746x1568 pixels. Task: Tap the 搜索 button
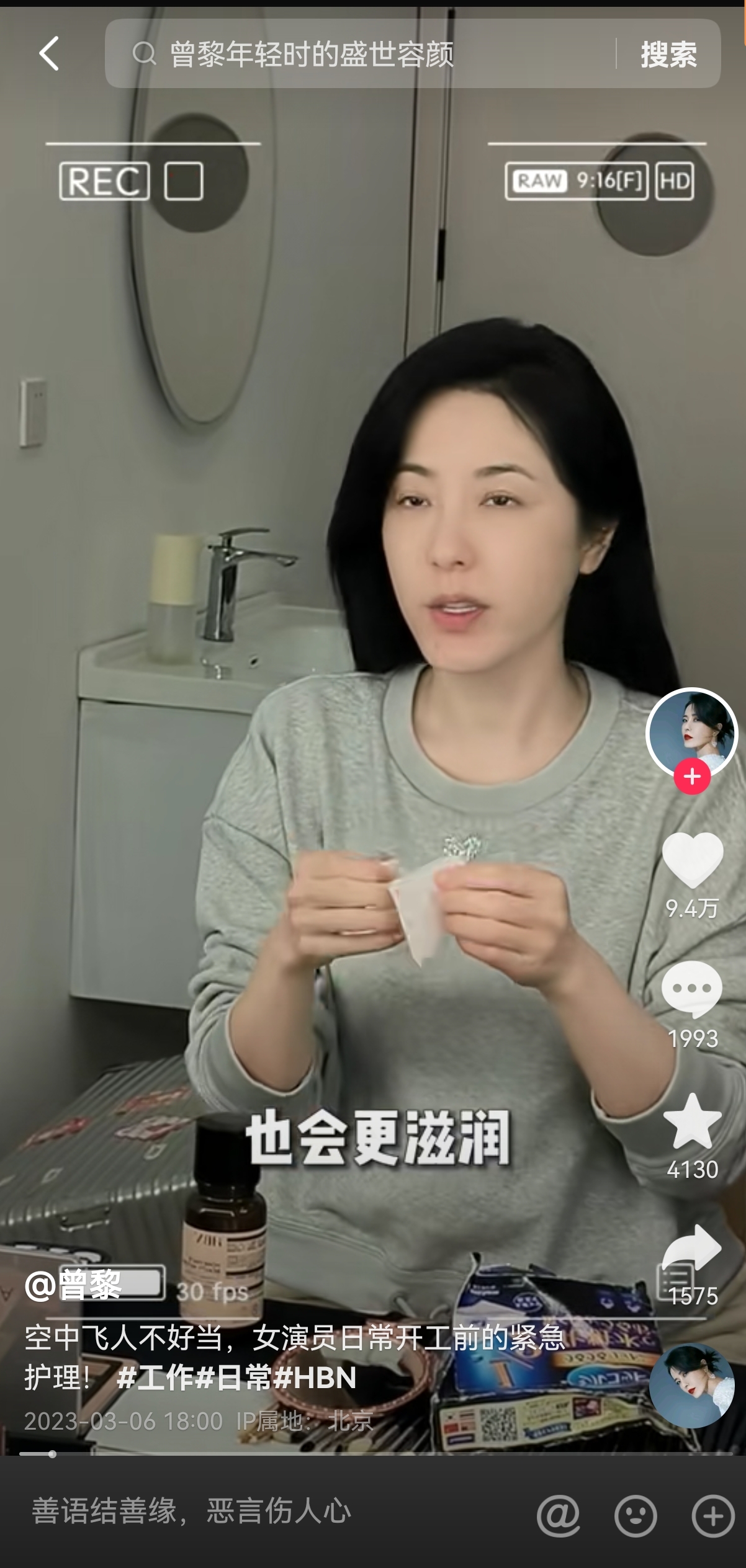click(668, 55)
